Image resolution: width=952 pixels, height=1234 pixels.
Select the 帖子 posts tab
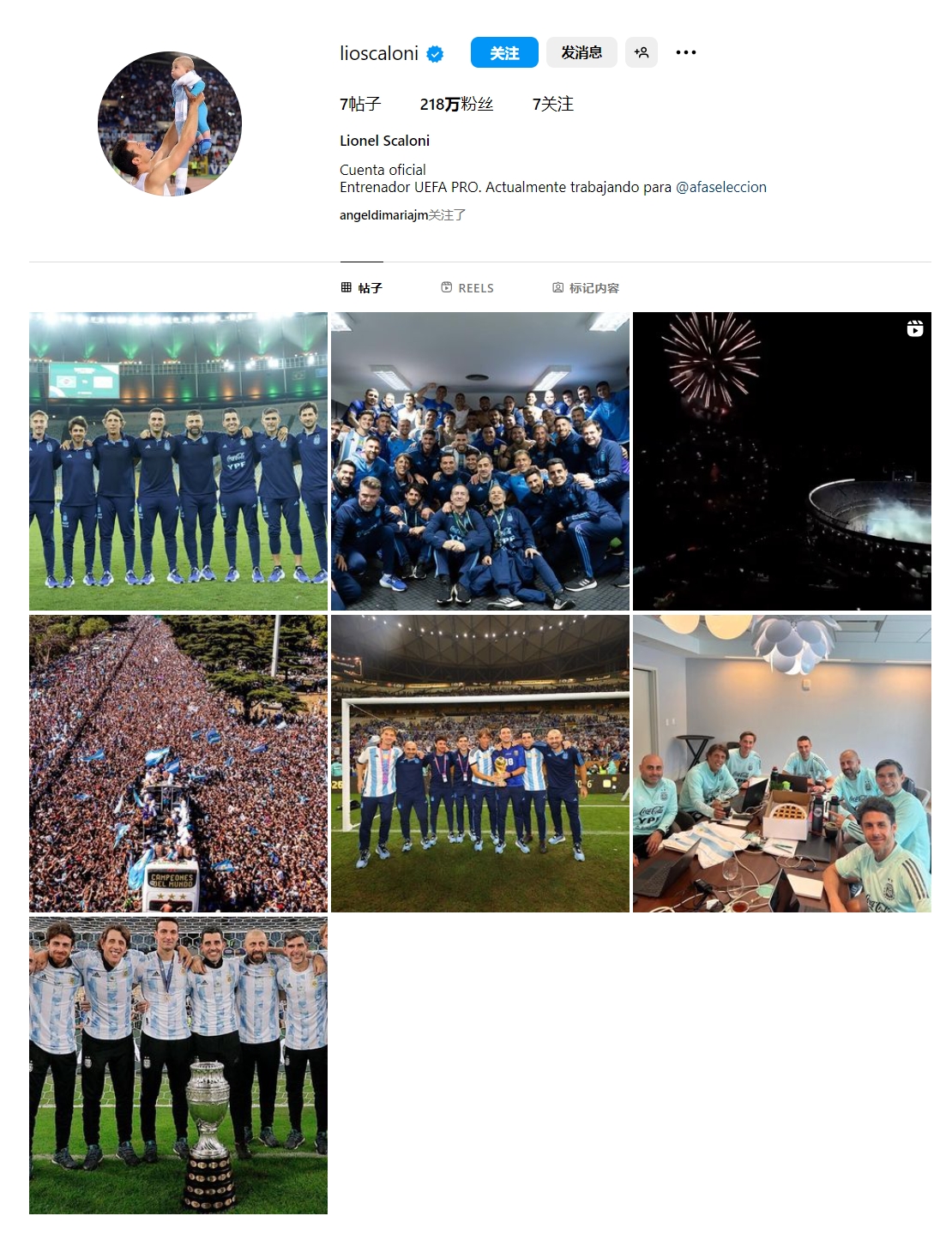pos(361,288)
